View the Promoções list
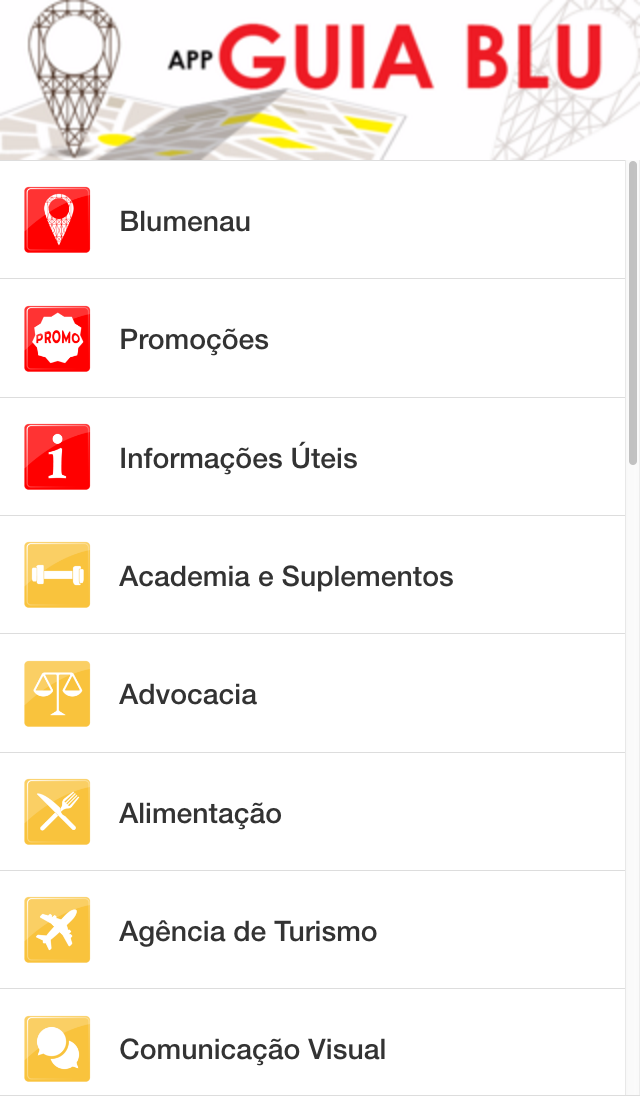Screen dimensions: 640x1096 tap(194, 340)
